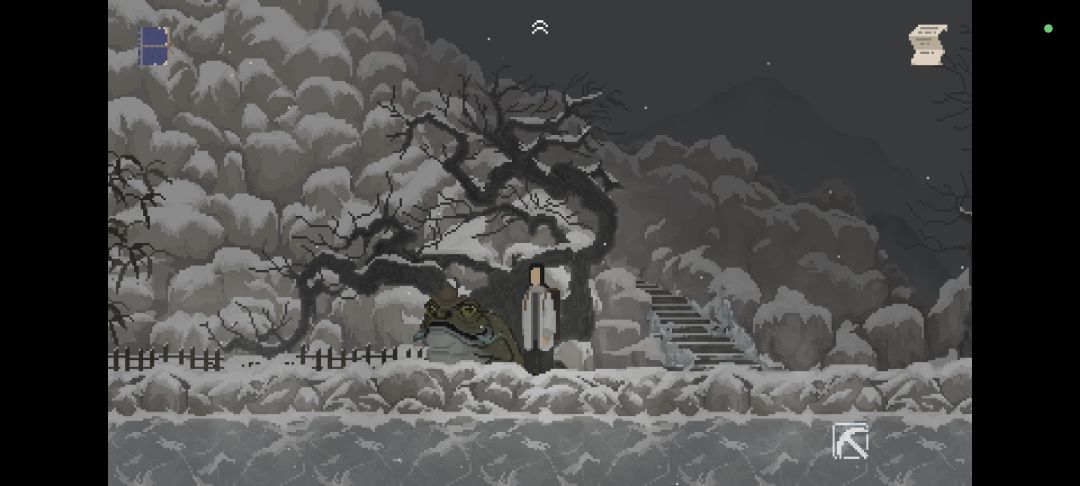Screen dimensions: 1080x486
Task: Tap the diagonal arrow icon
Action: [850, 441]
